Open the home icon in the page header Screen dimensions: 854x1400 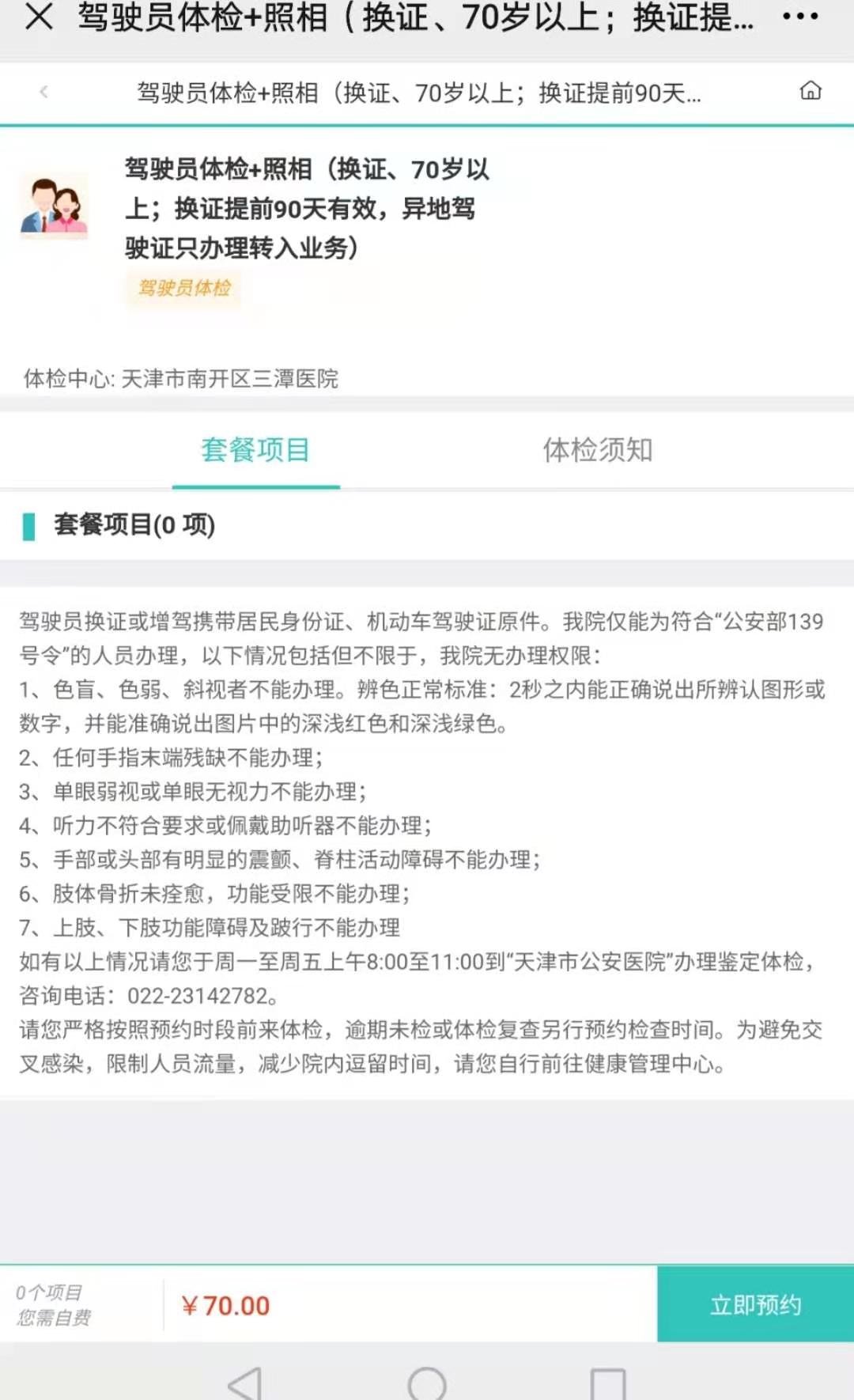(x=811, y=91)
